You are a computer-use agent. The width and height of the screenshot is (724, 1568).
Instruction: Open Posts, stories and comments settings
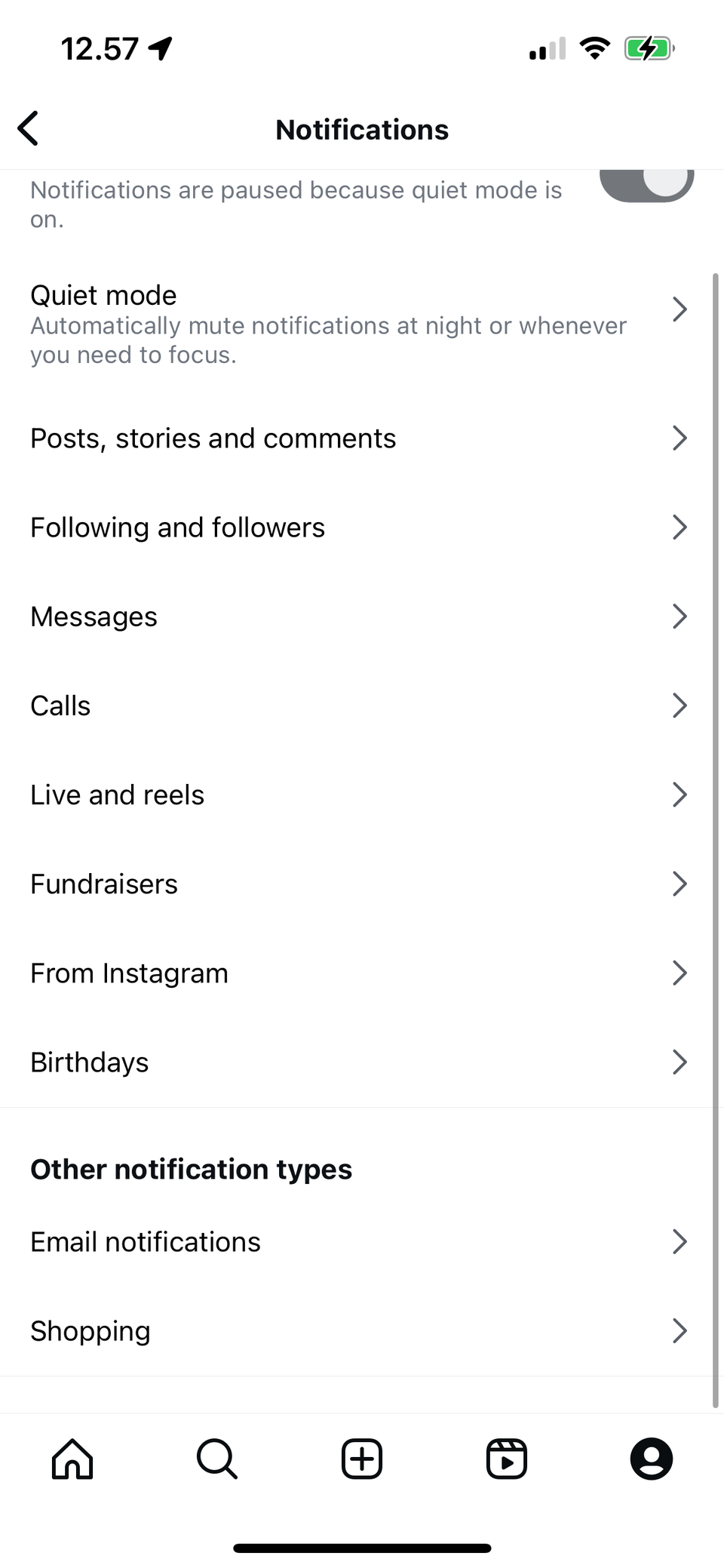(x=679, y=438)
